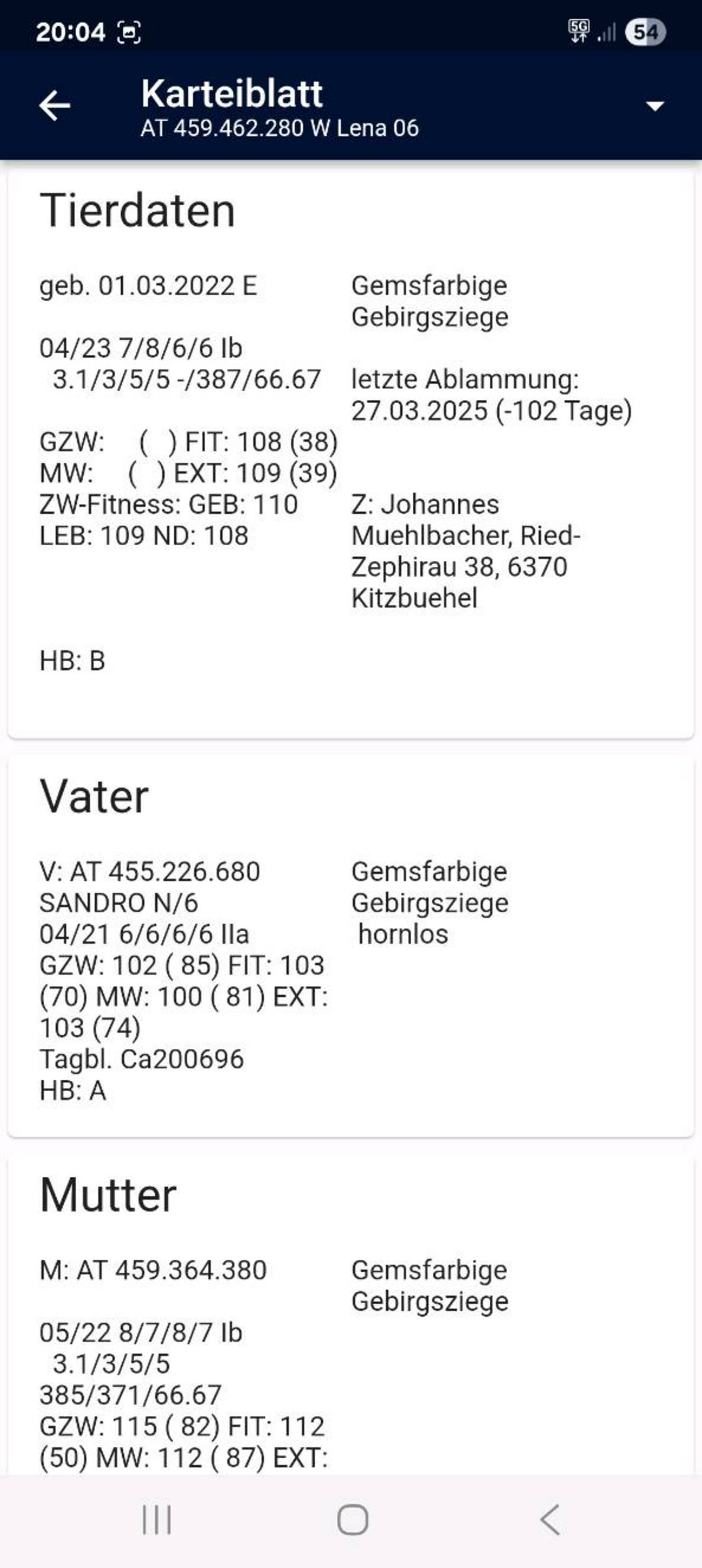Tap the system home button
Screen dimensions: 702x1568
coord(353,1520)
